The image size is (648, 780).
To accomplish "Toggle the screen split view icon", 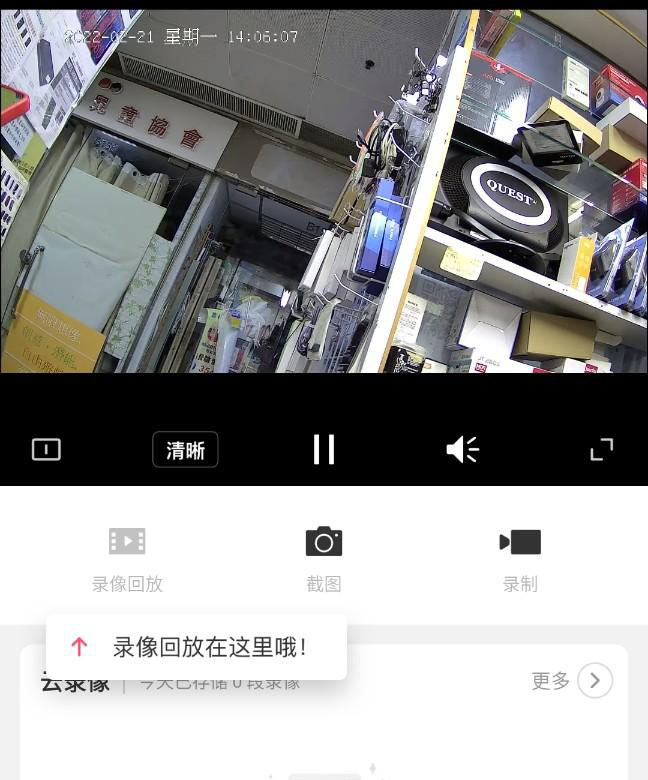I will (x=46, y=450).
